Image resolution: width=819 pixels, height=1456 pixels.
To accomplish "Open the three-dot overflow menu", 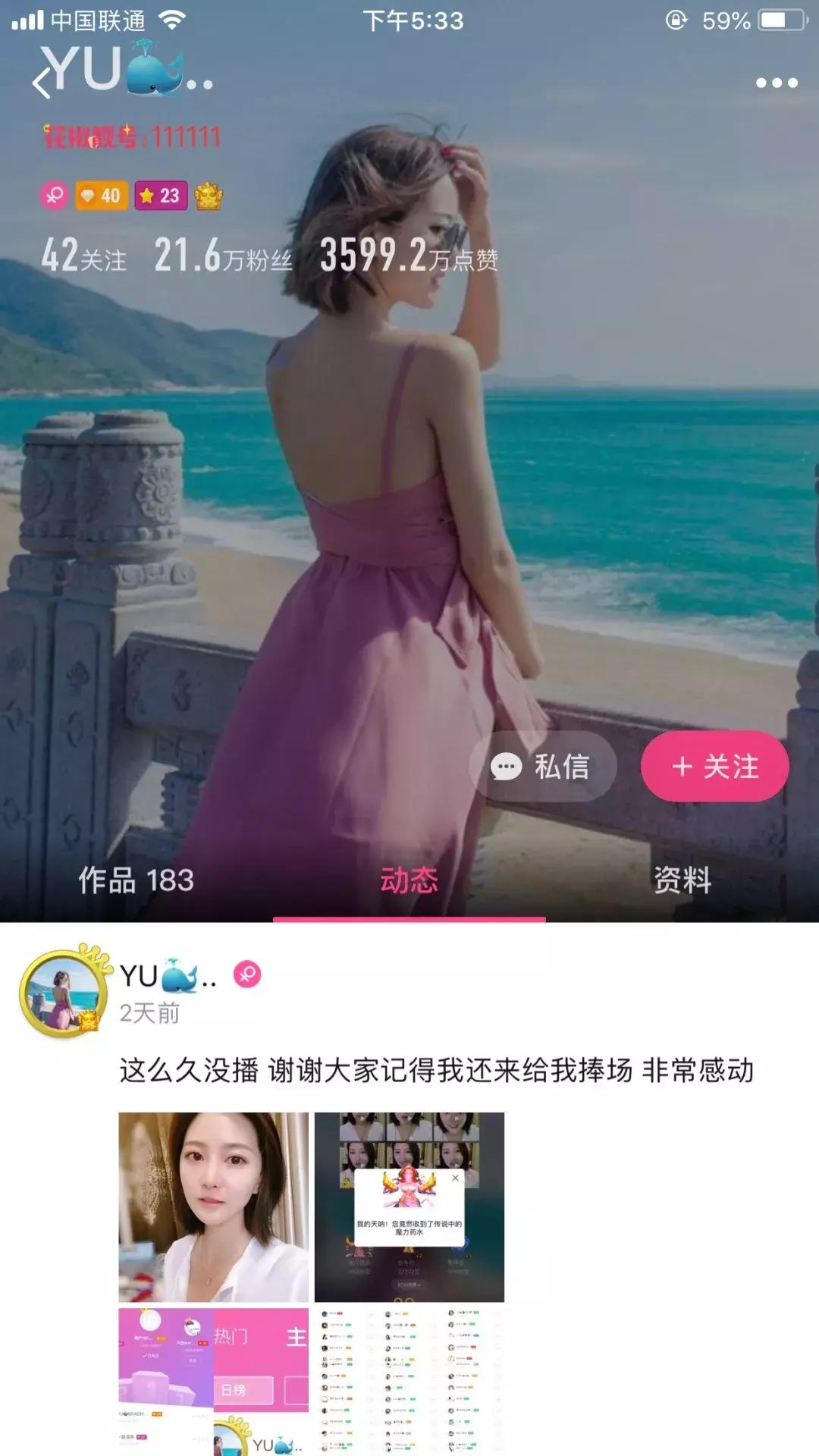I will coord(776,83).
